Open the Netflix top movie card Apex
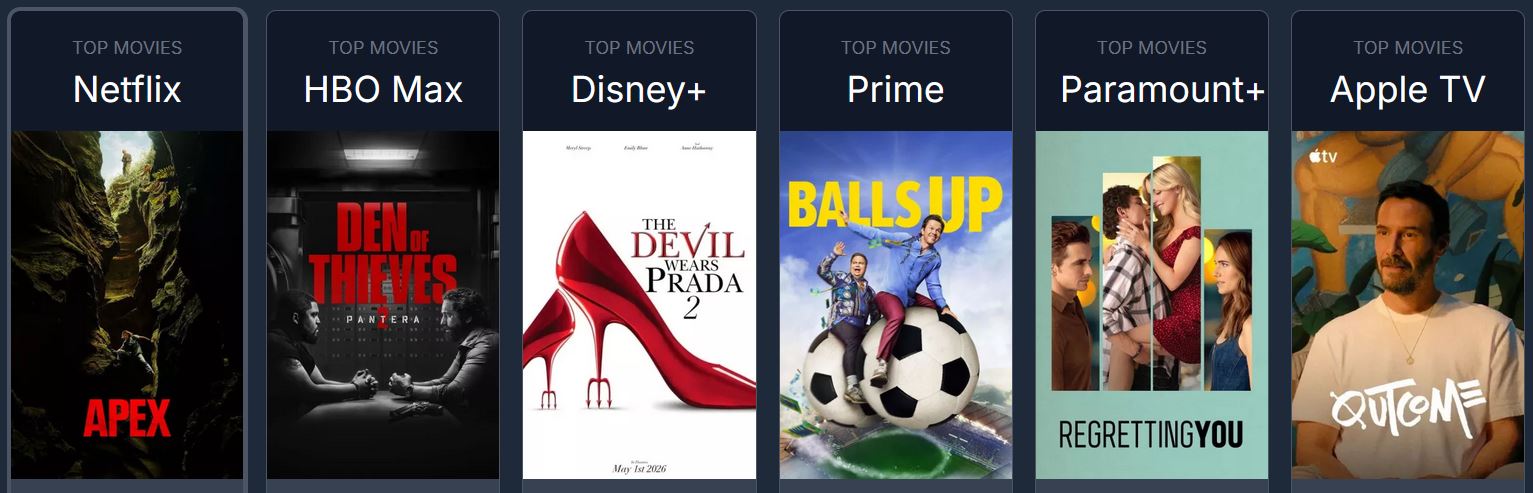Viewport: 1533px width, 493px height. 127,304
